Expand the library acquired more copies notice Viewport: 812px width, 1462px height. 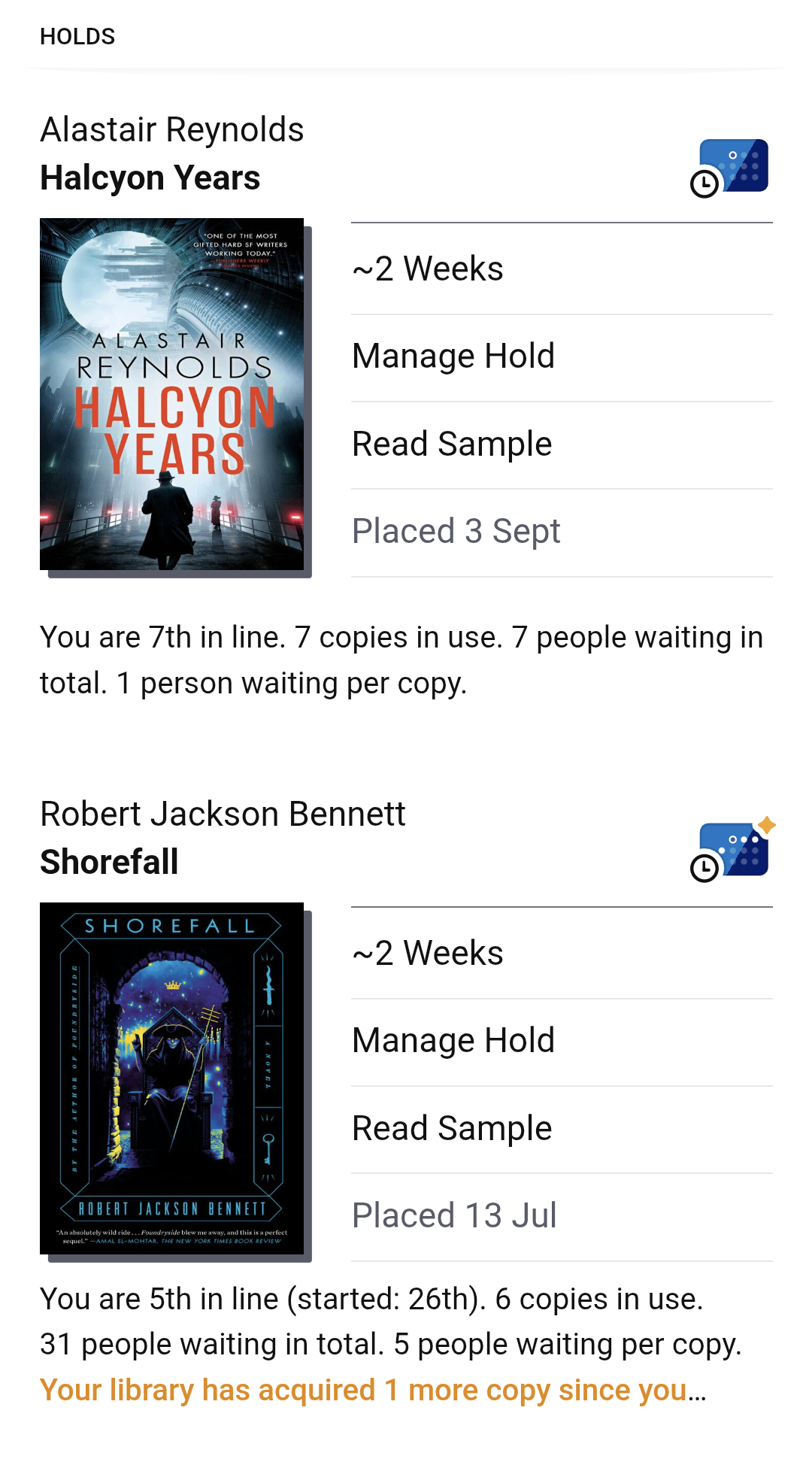tap(373, 1391)
